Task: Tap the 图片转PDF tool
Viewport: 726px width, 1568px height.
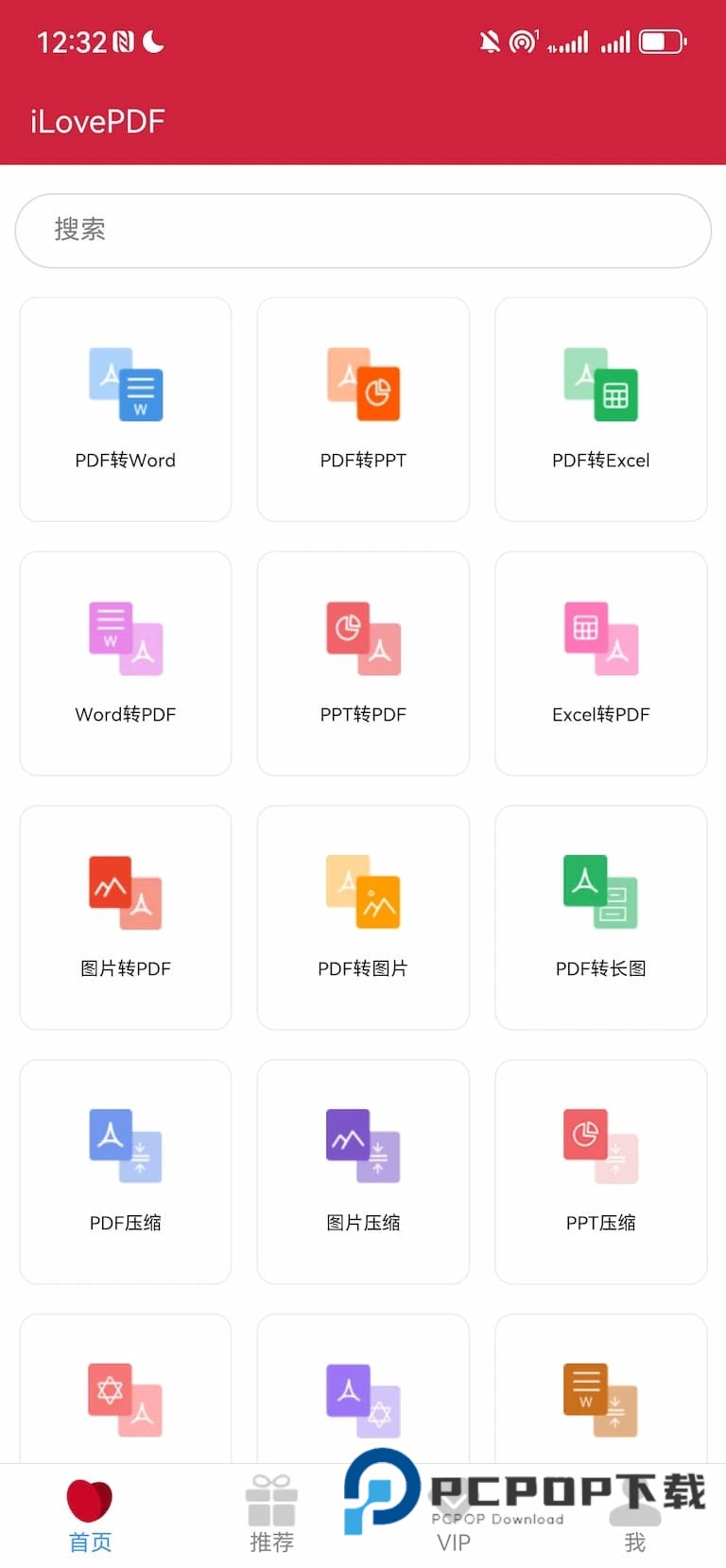Action: pos(125,917)
